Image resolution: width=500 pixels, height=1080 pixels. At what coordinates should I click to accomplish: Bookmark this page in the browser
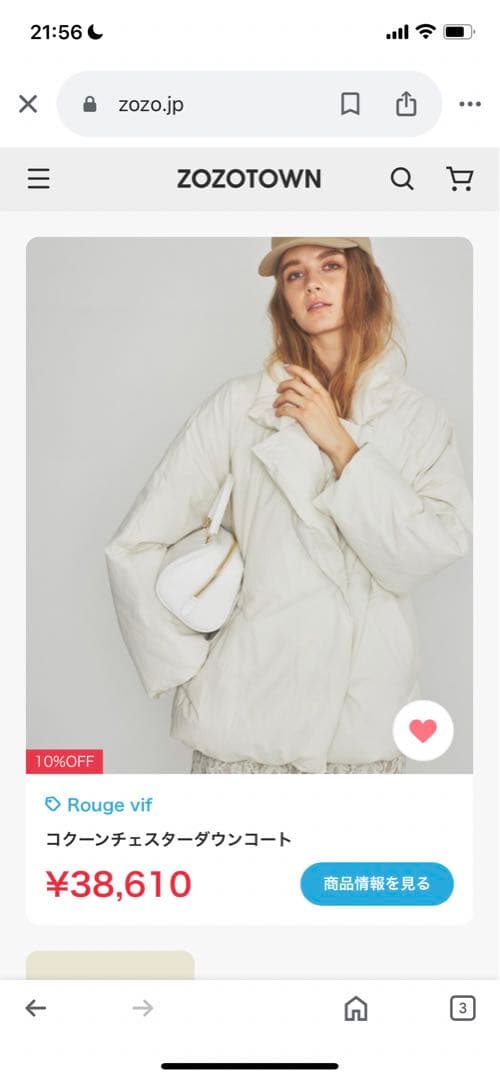350,104
